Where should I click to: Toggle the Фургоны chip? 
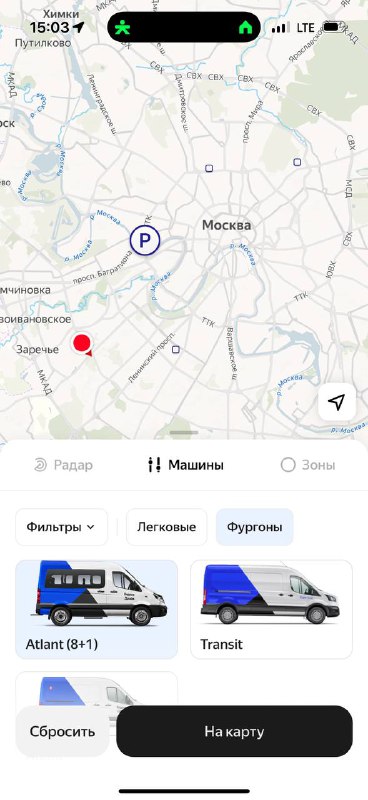pyautogui.click(x=255, y=527)
